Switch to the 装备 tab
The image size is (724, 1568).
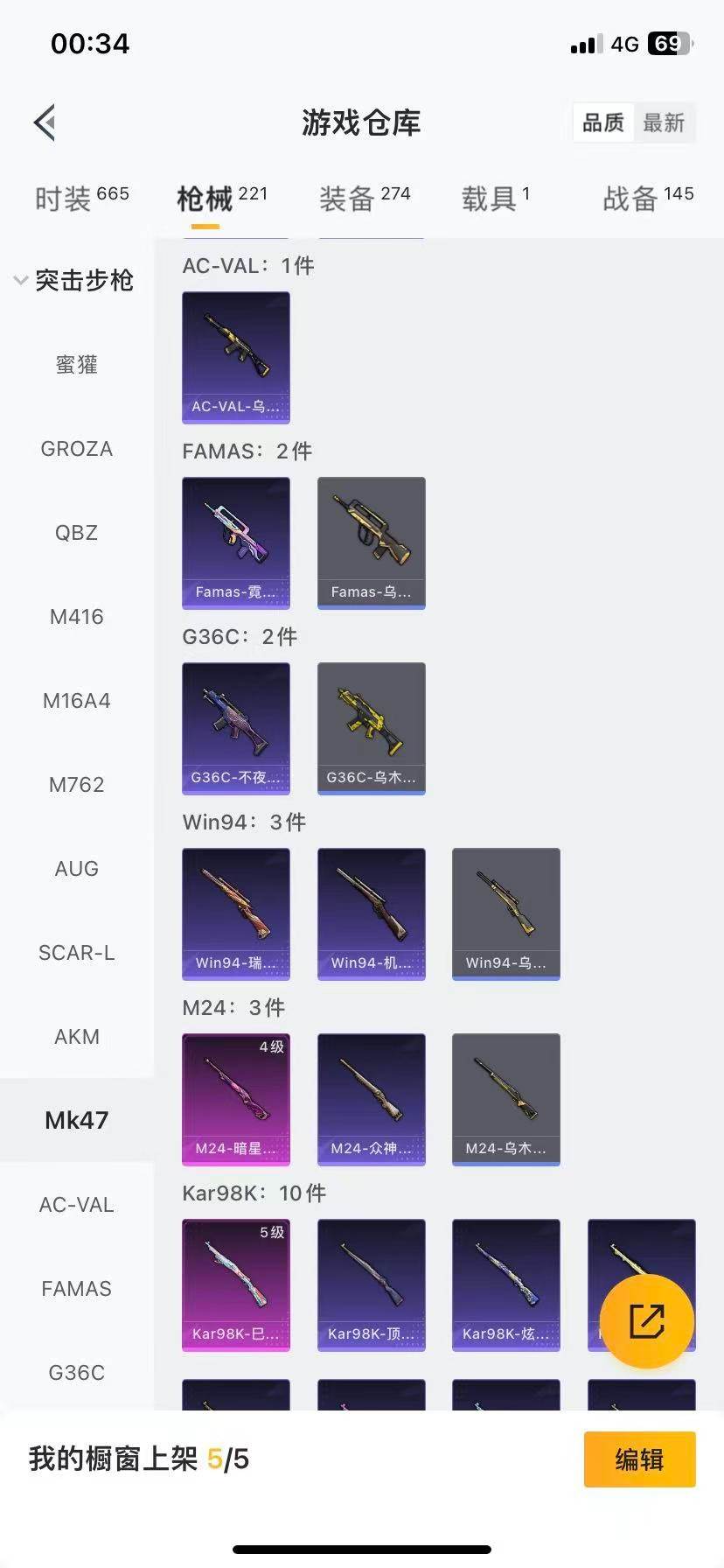[x=364, y=199]
